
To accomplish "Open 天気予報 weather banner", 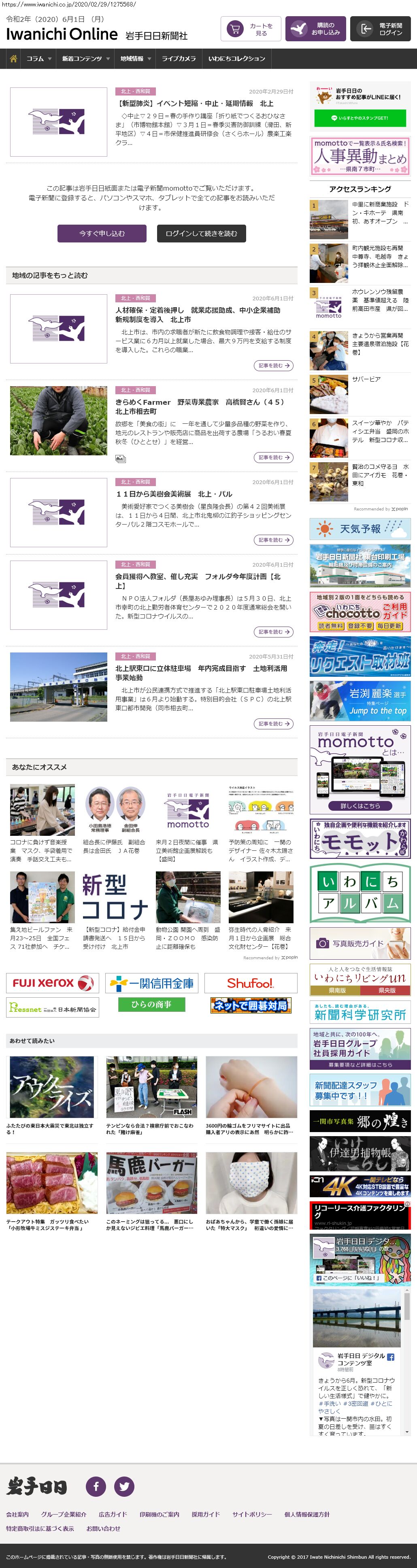I will point(360,529).
